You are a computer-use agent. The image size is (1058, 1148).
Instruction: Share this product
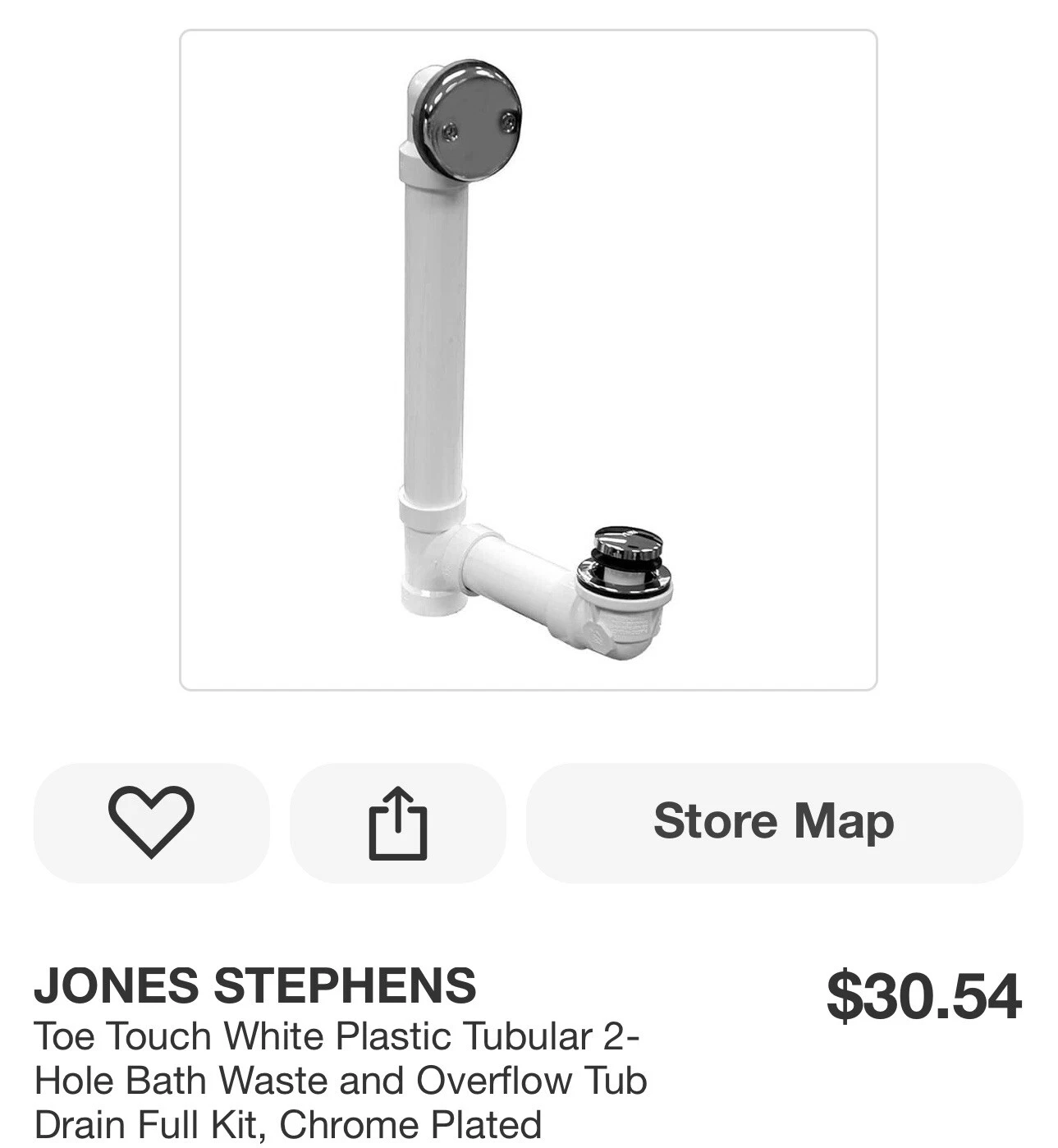click(398, 822)
